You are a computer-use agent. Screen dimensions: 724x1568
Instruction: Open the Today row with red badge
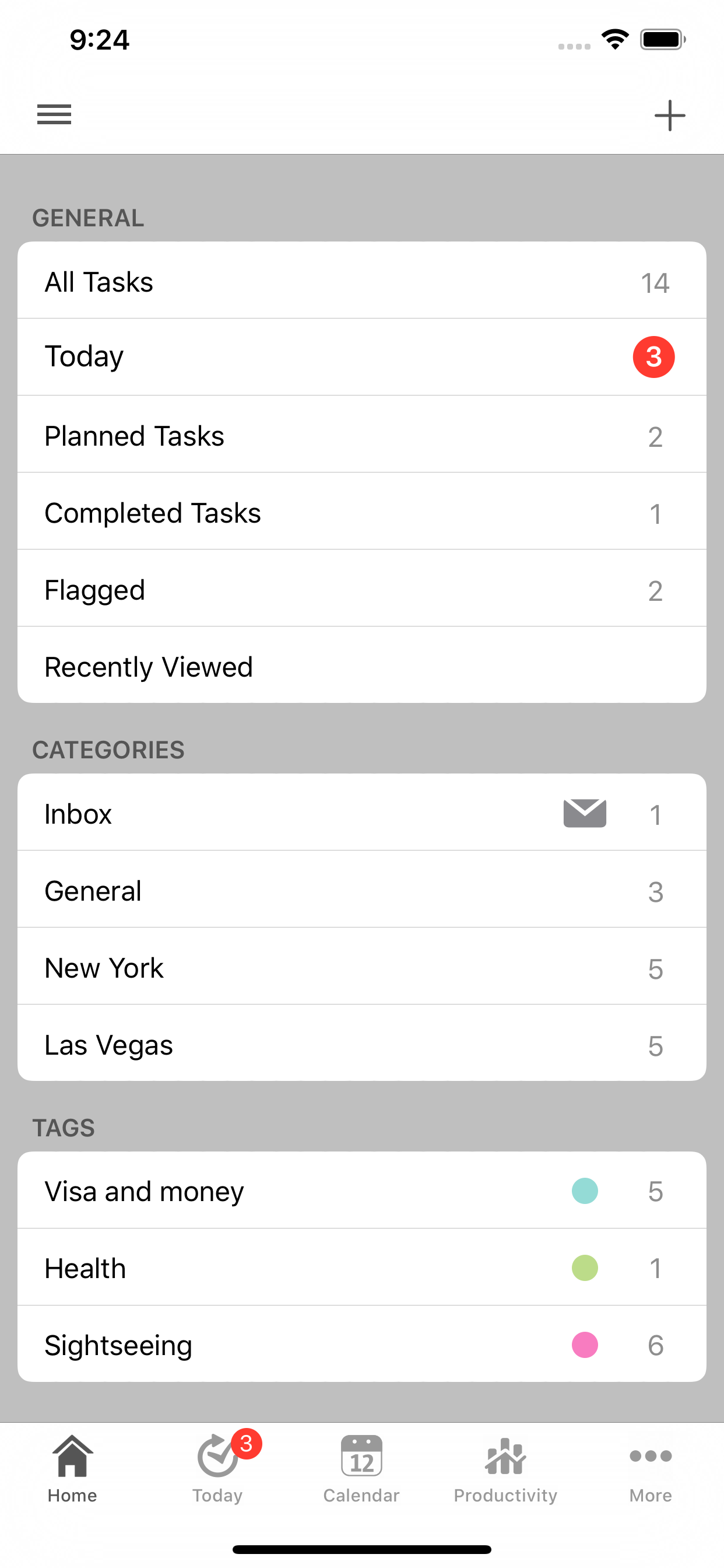[x=361, y=356]
